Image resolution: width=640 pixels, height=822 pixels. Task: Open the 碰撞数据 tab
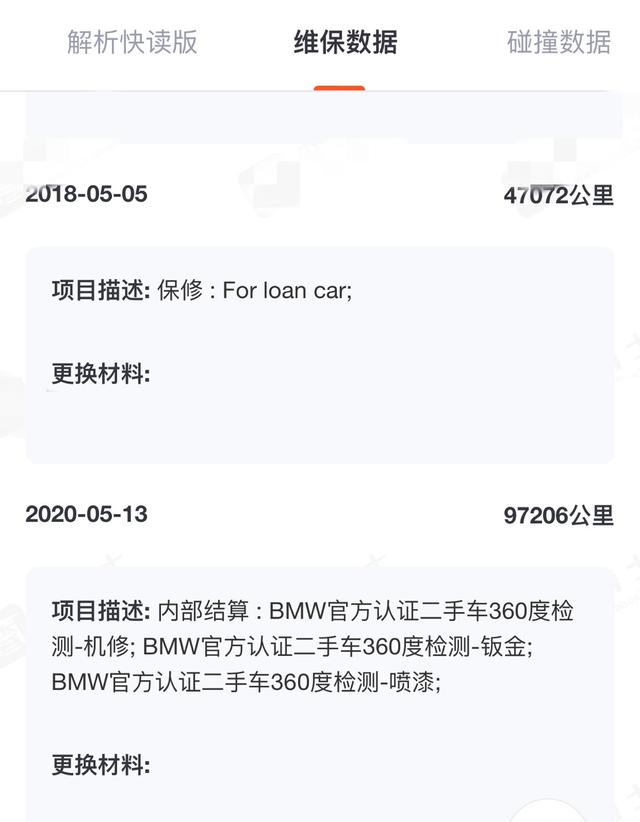tap(559, 43)
